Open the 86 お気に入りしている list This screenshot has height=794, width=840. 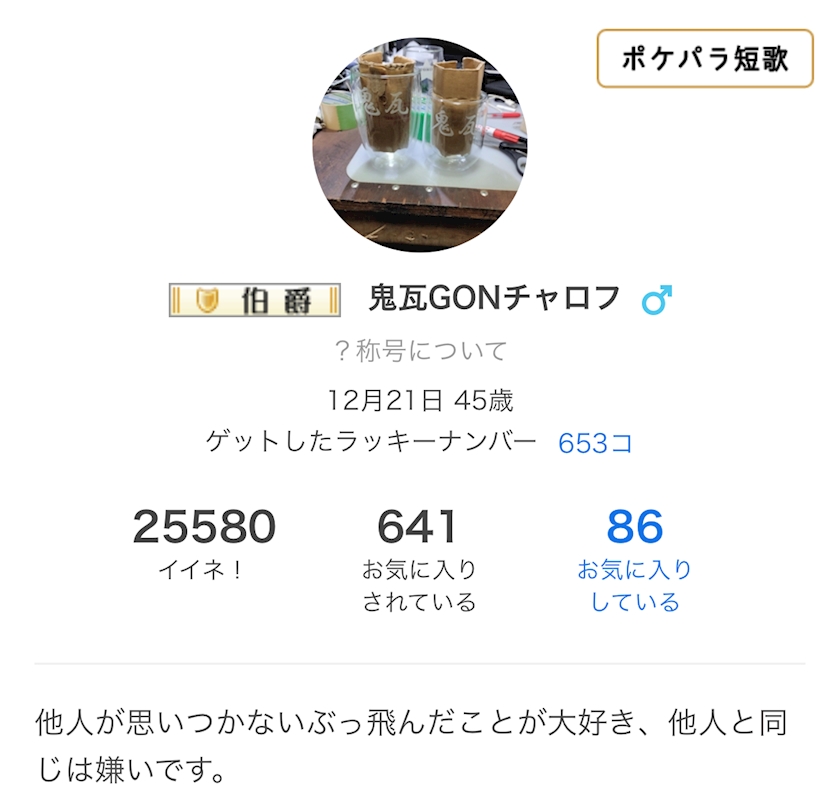pyautogui.click(x=635, y=560)
